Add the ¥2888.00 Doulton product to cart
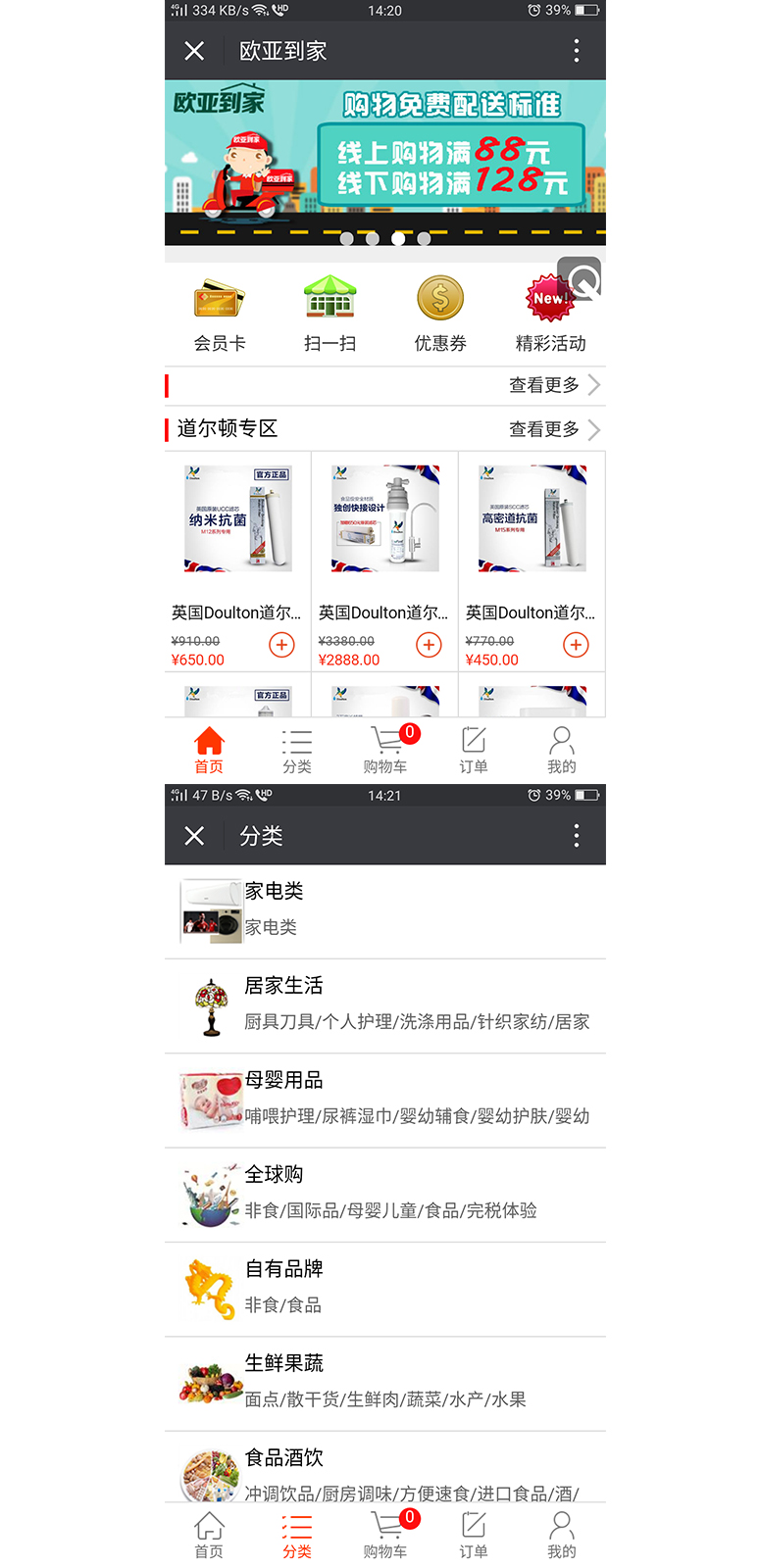The image size is (760, 1568). [x=429, y=645]
